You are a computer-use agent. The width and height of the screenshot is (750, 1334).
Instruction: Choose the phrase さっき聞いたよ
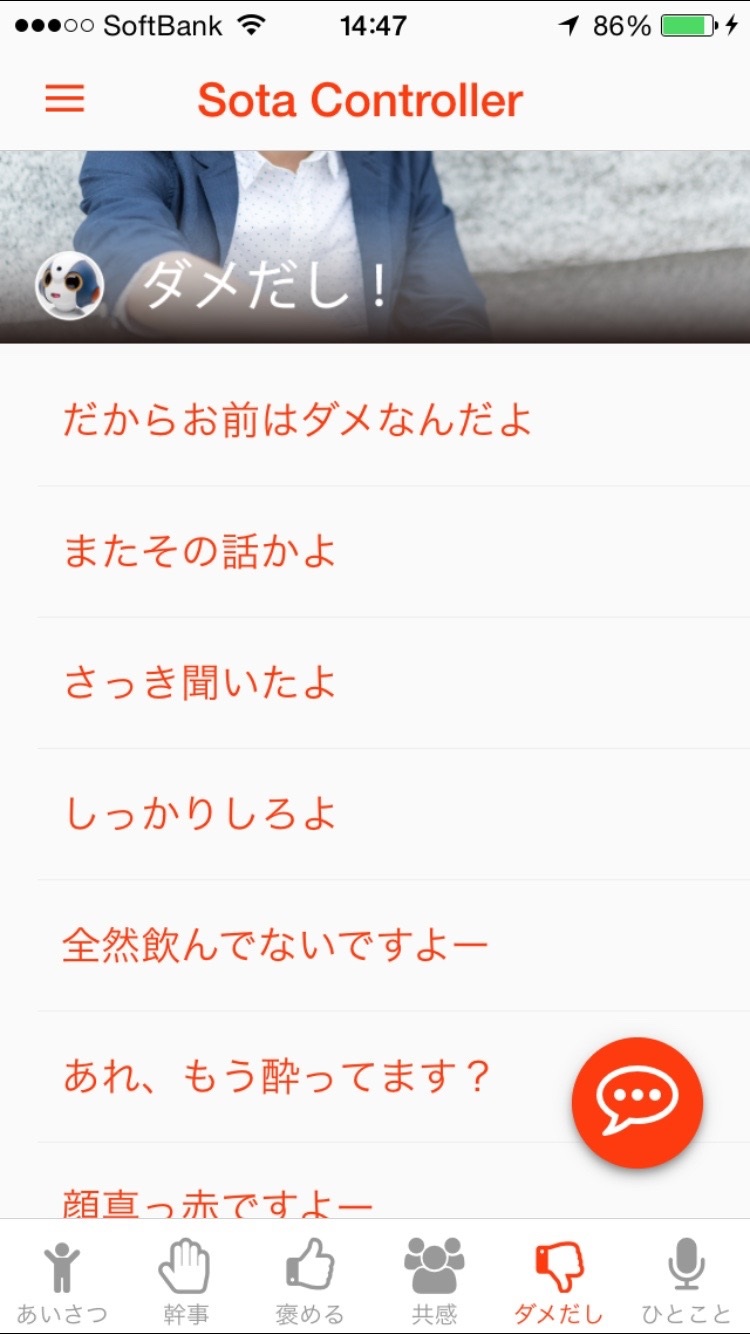tap(200, 683)
